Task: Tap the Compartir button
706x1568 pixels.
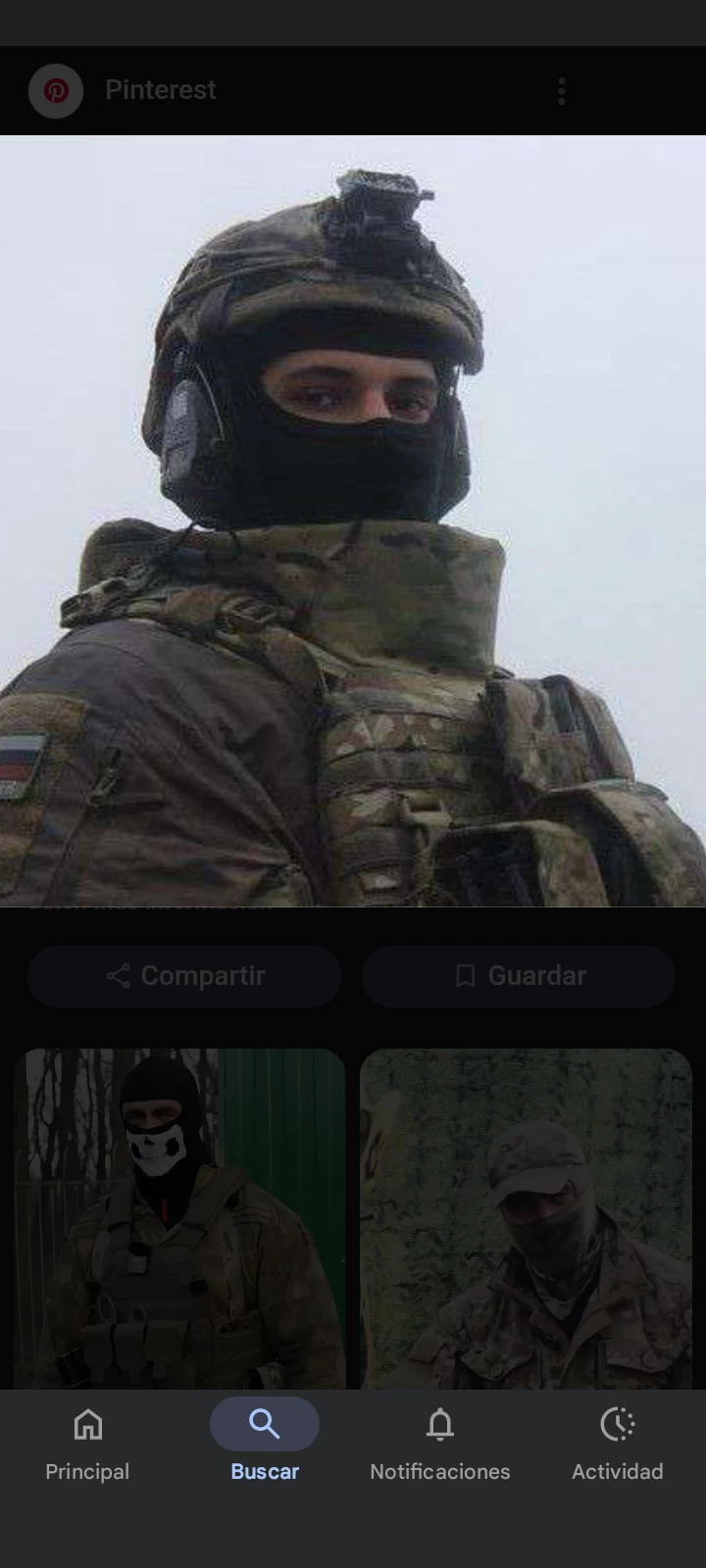Action: 184,976
